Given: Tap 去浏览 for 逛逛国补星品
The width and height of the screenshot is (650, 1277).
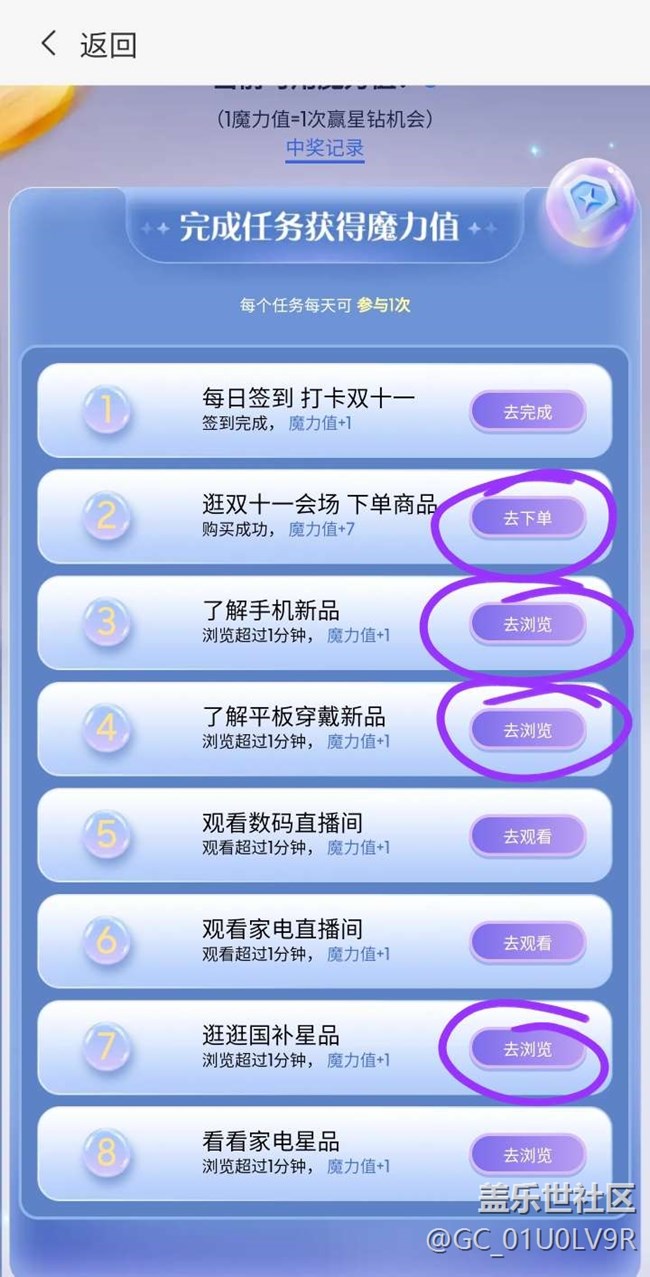Looking at the screenshot, I should 527,1050.
